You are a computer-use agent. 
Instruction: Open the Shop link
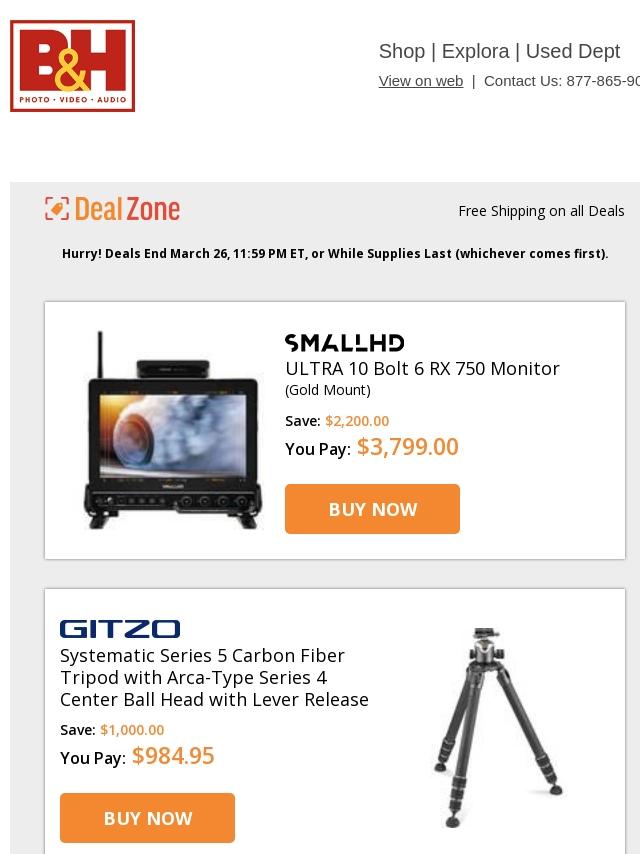tap(401, 51)
